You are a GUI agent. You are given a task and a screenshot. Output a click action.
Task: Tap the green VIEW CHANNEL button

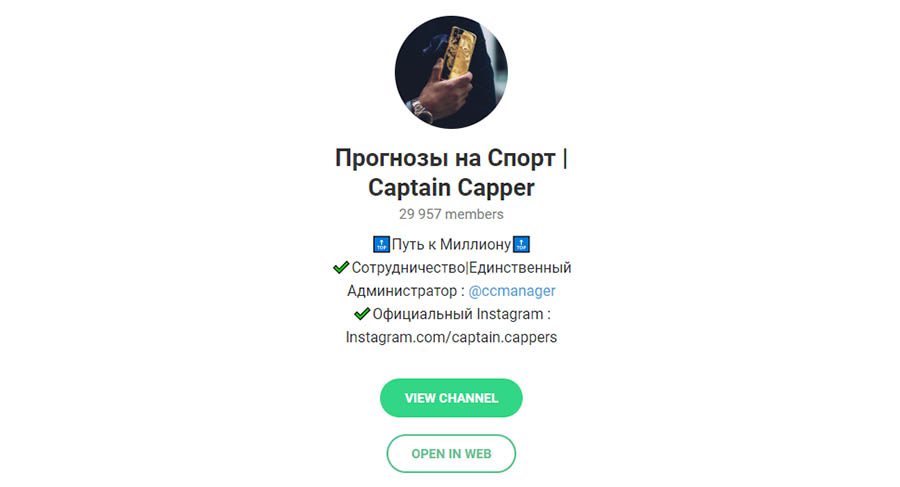tap(451, 398)
